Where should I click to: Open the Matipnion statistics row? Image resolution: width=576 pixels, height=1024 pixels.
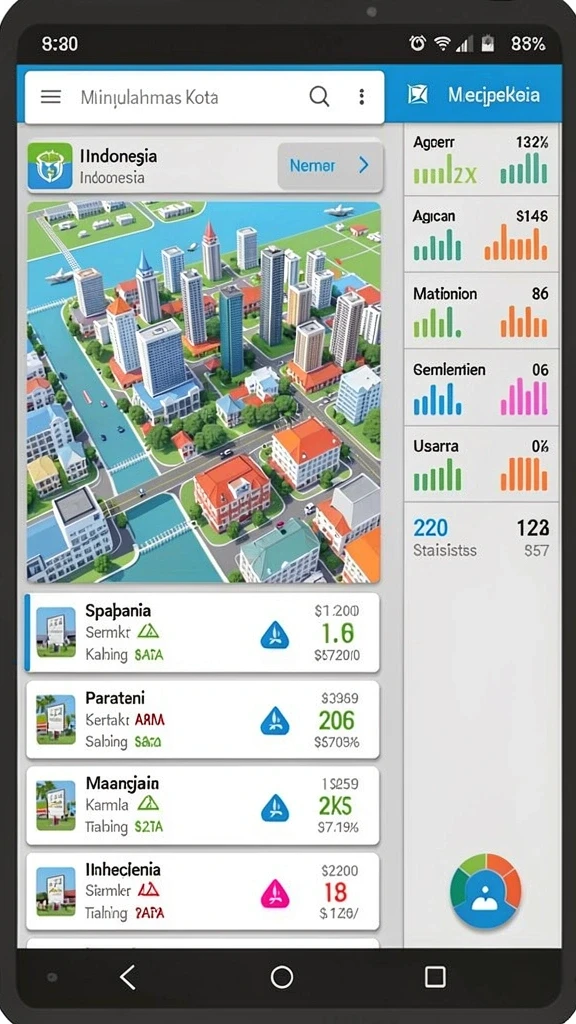[x=481, y=310]
